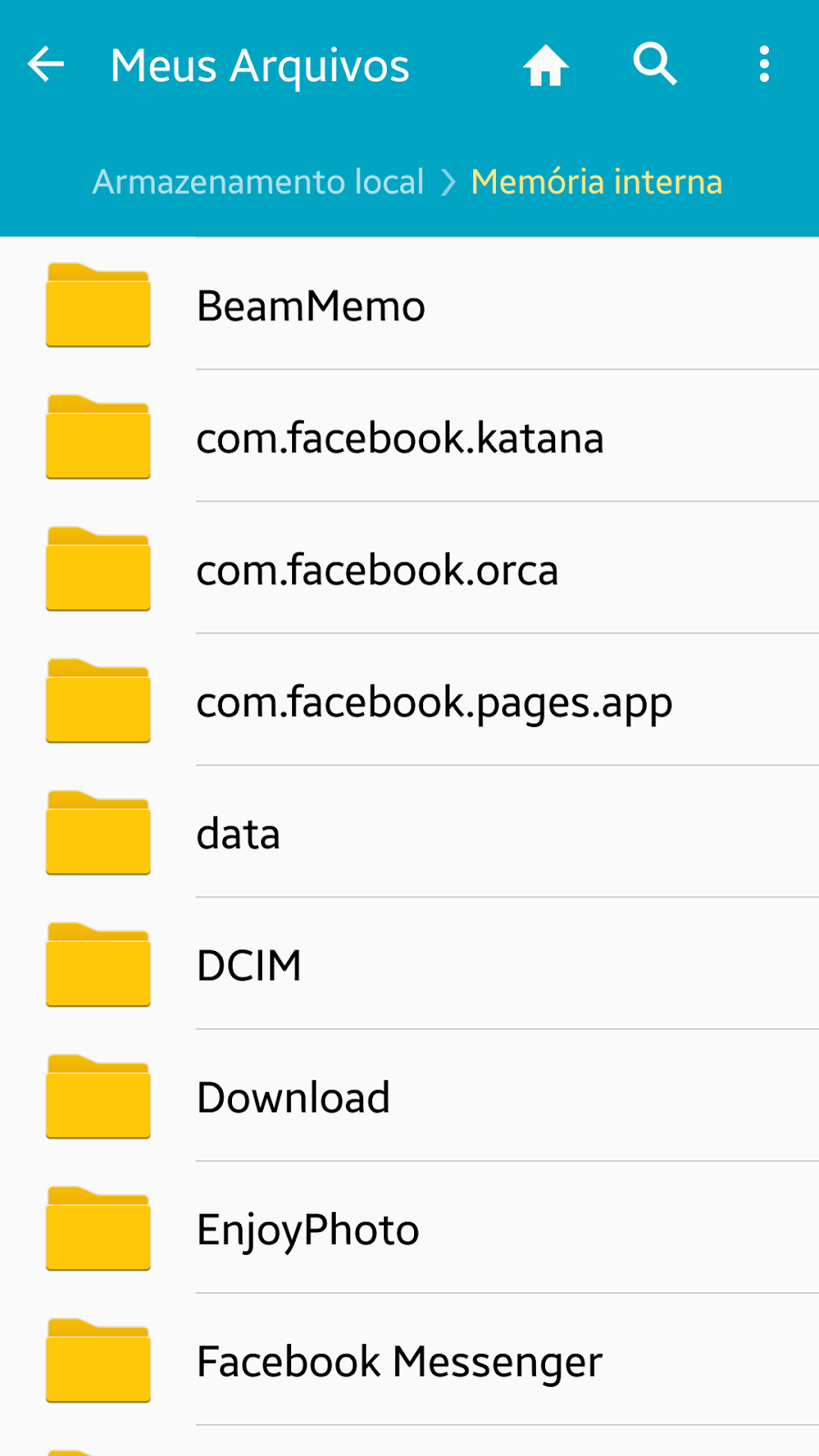Select the Memória interna breadcrumb
819x1456 pixels.
tap(596, 182)
